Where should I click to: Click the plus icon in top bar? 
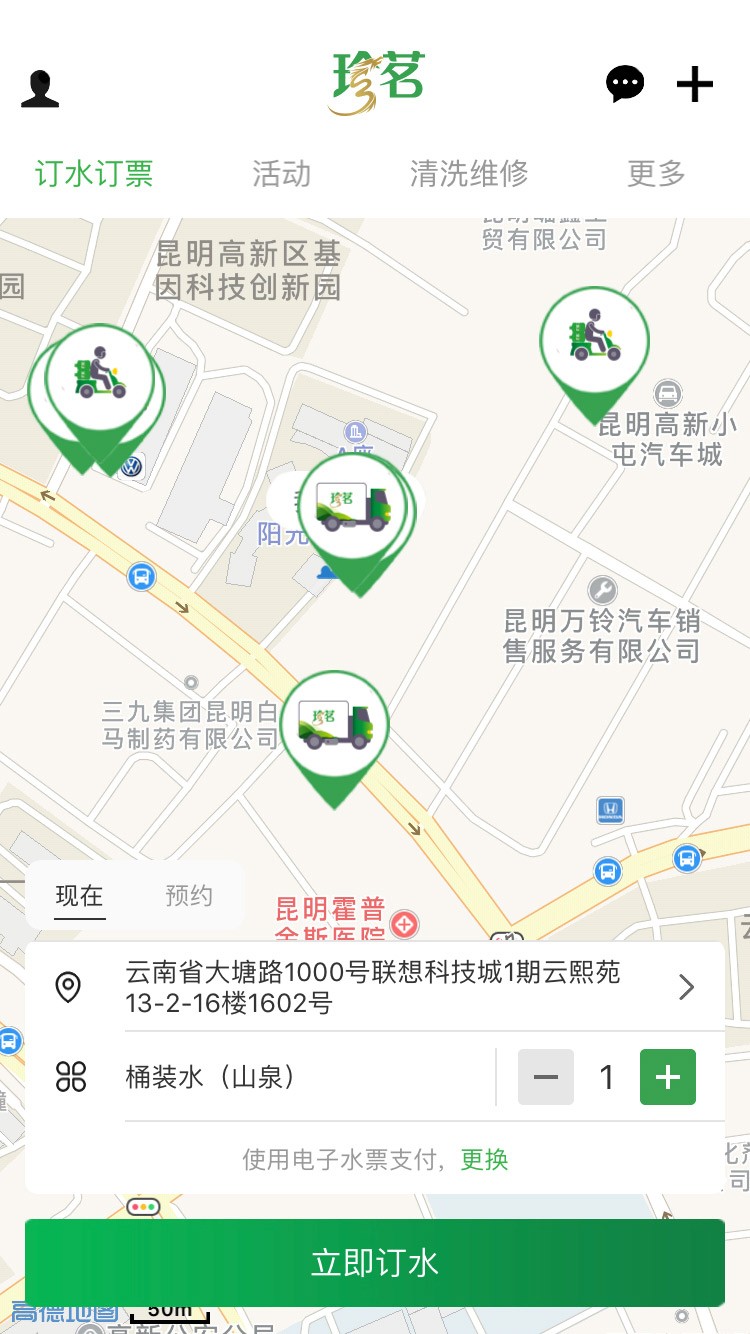tap(694, 85)
